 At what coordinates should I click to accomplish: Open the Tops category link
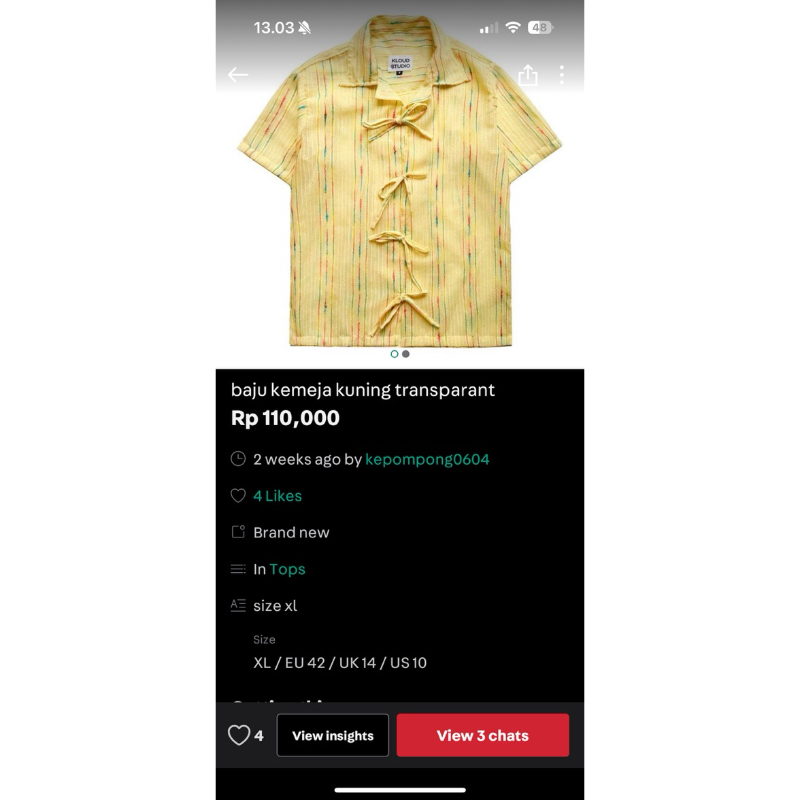pyautogui.click(x=287, y=569)
